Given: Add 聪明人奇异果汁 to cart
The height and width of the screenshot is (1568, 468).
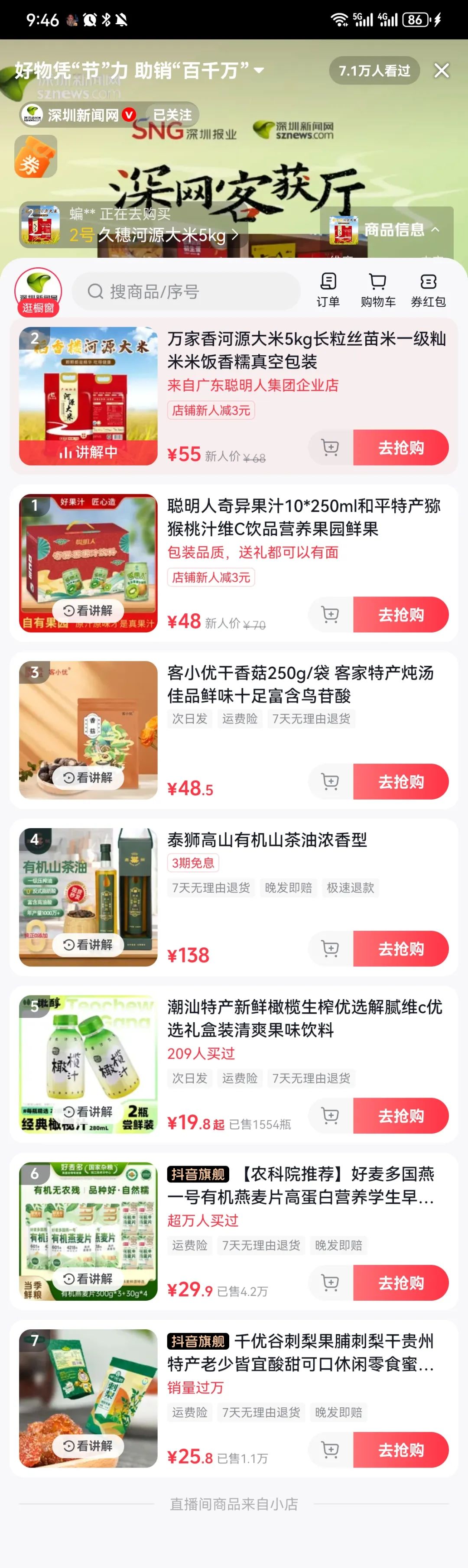Looking at the screenshot, I should [x=331, y=615].
